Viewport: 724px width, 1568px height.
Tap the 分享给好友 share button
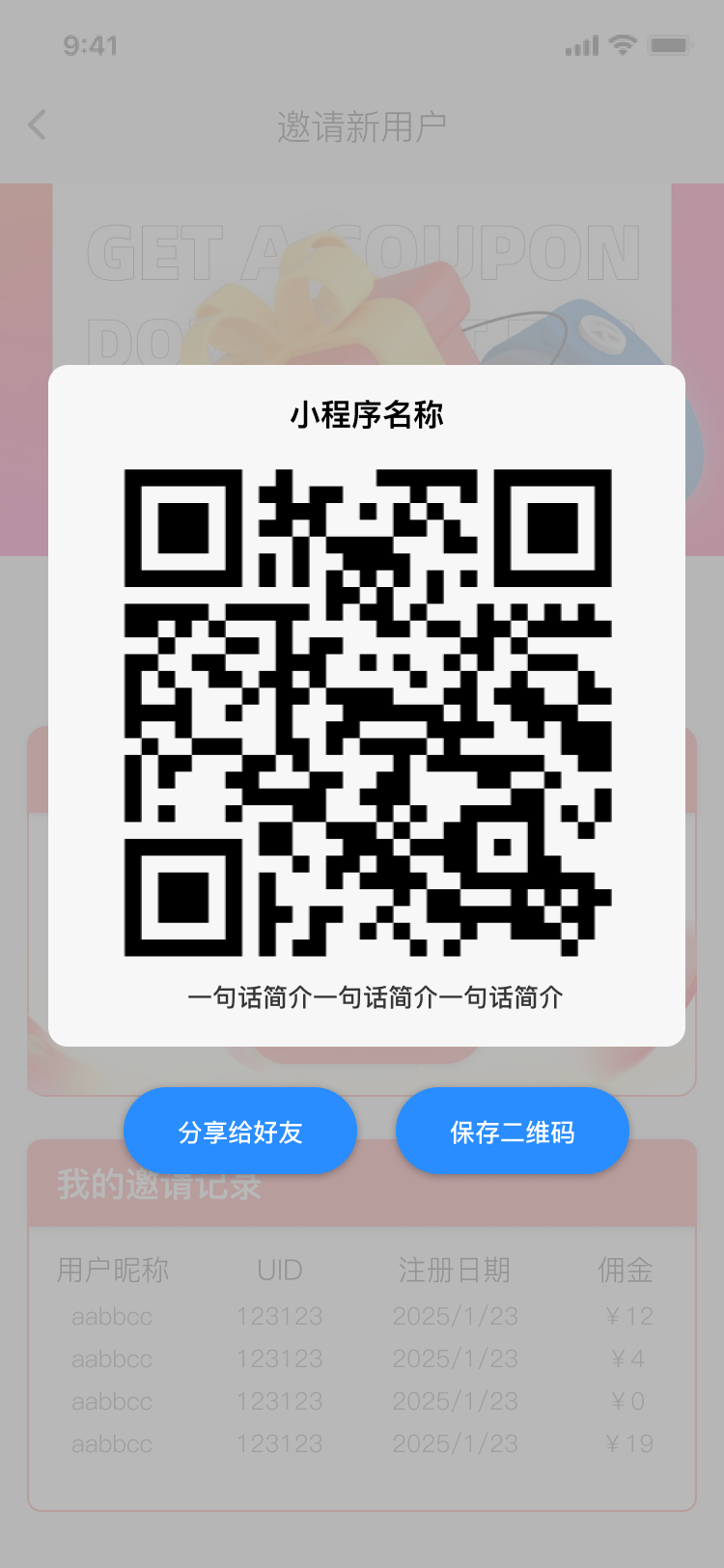[x=240, y=1132]
